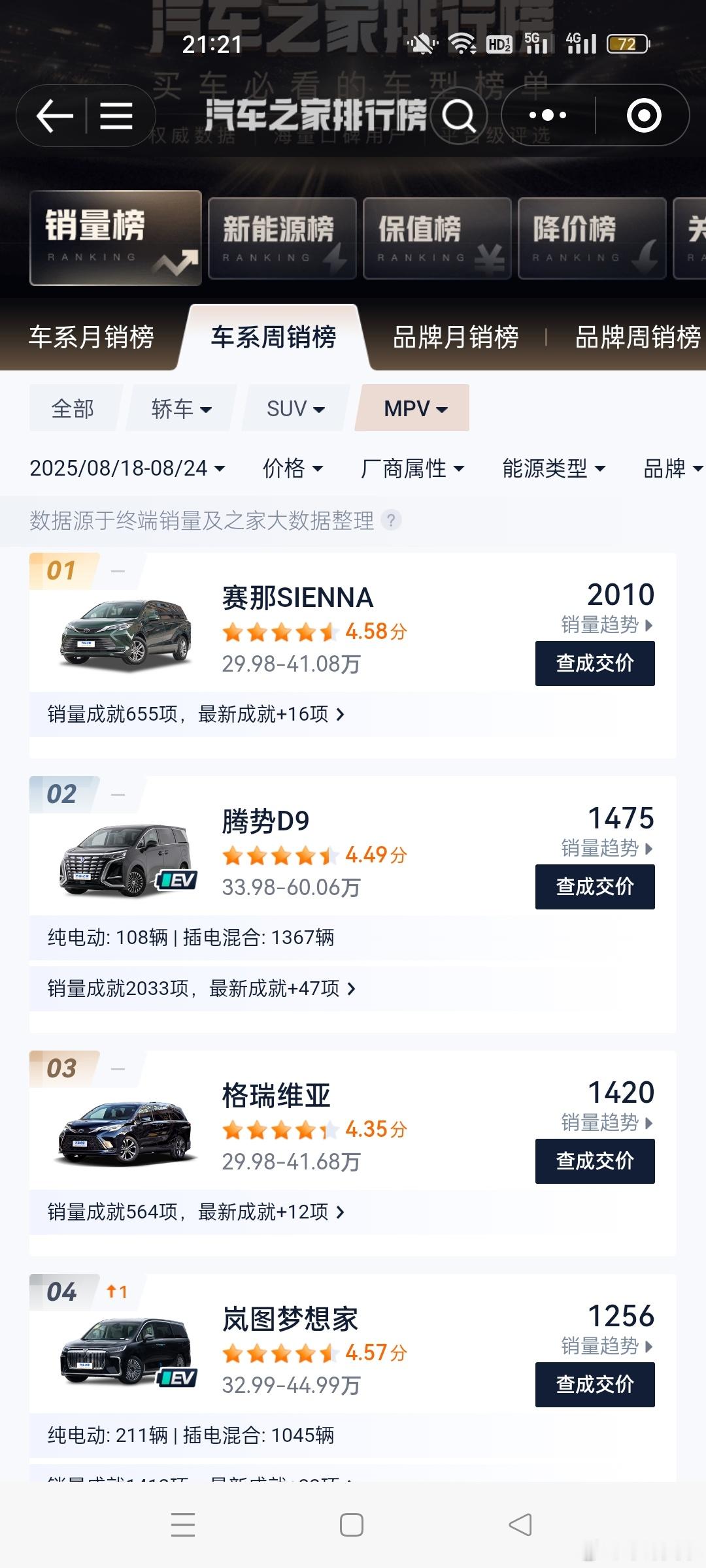Expand the 2025/08/18-08/24 date dropdown

click(x=127, y=468)
